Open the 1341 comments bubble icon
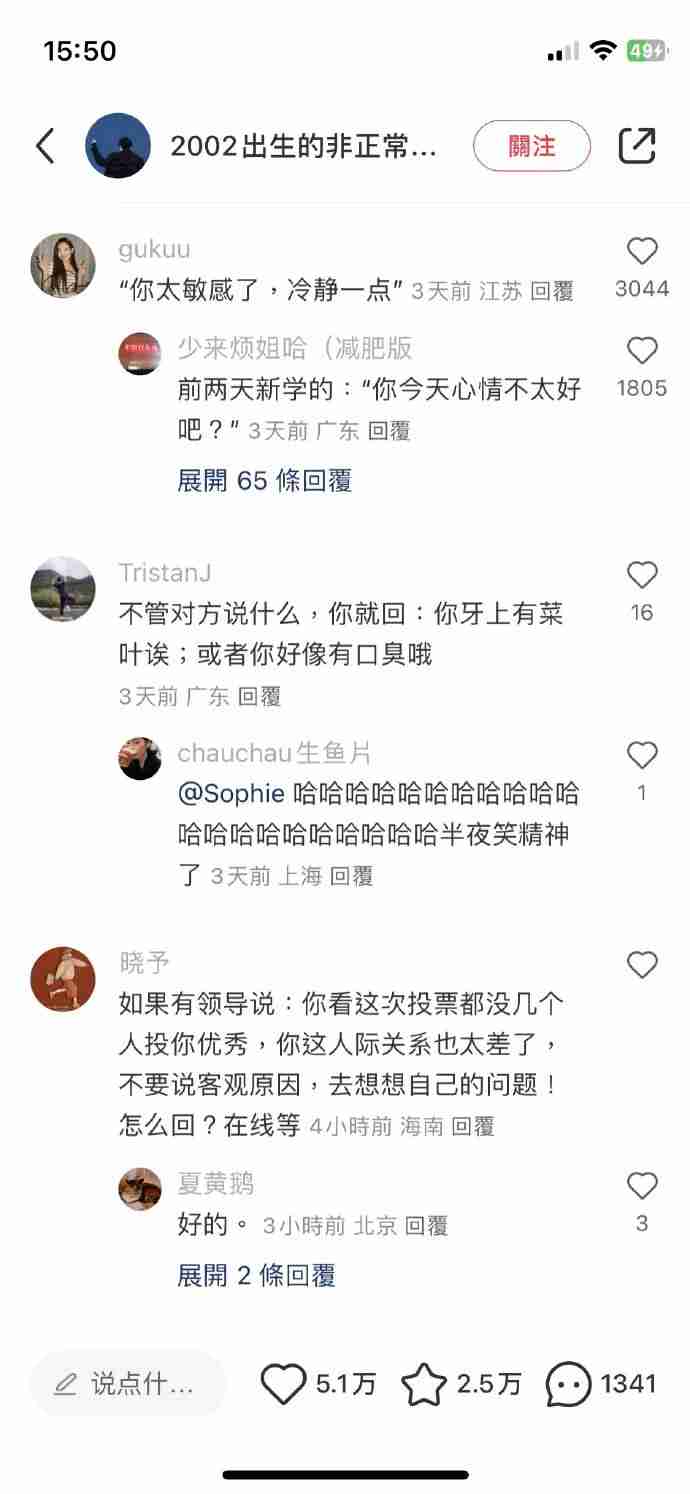This screenshot has width=690, height=1494. pyautogui.click(x=568, y=1384)
